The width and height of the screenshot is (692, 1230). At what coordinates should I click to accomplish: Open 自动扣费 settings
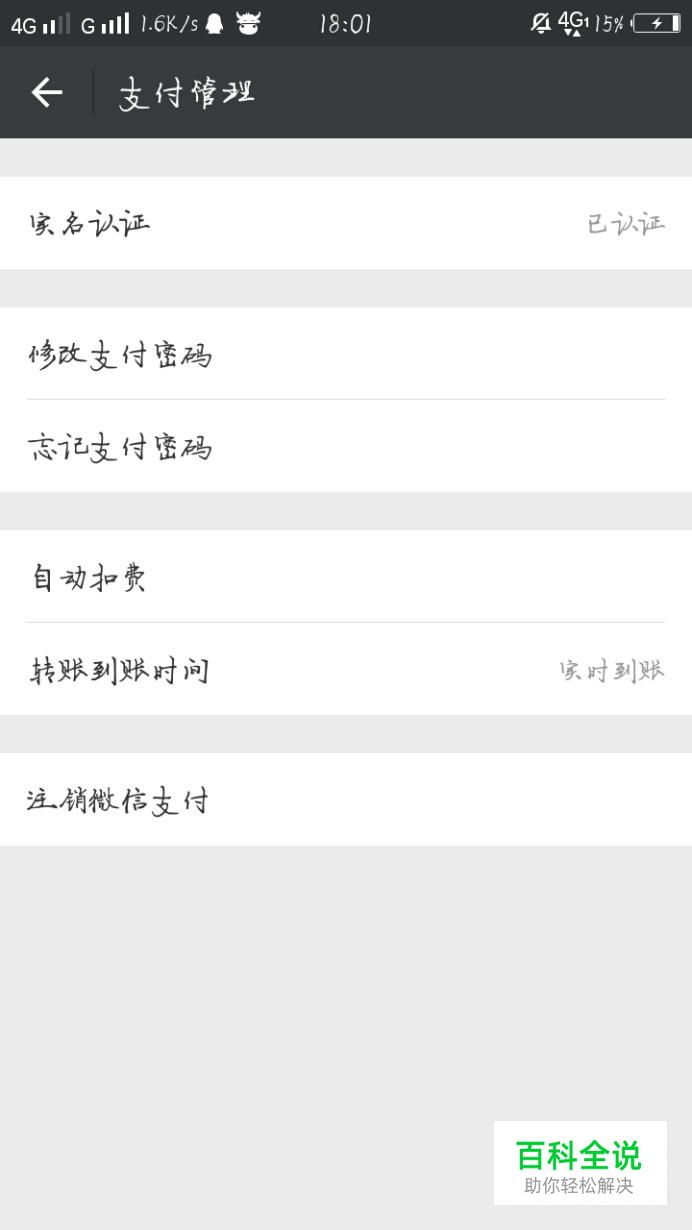pyautogui.click(x=346, y=577)
